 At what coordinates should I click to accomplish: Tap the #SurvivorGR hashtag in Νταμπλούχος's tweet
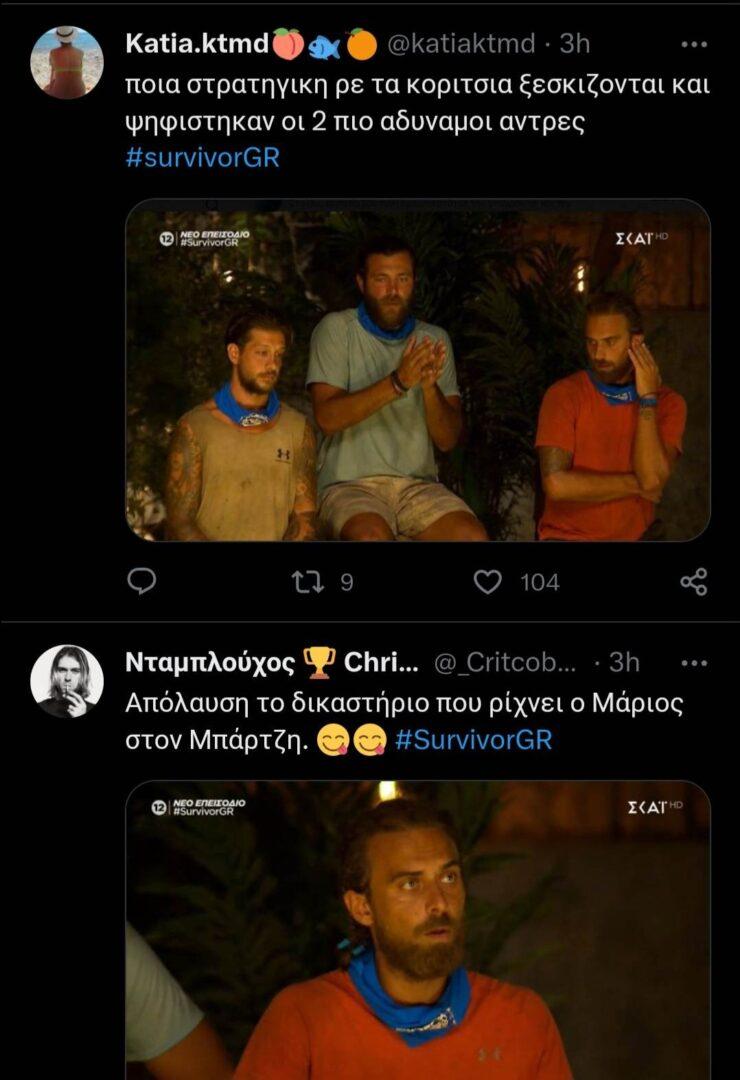click(x=473, y=741)
